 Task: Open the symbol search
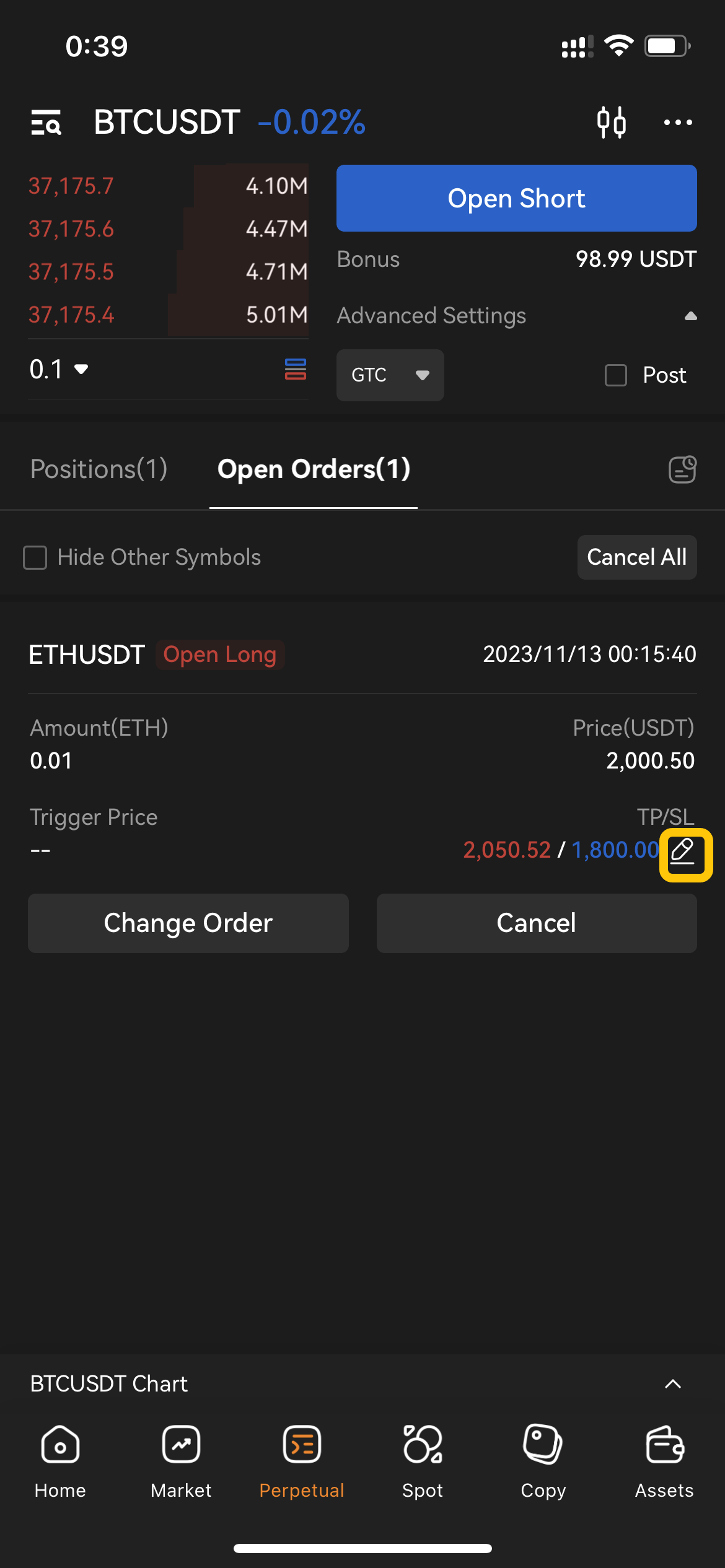coord(47,122)
